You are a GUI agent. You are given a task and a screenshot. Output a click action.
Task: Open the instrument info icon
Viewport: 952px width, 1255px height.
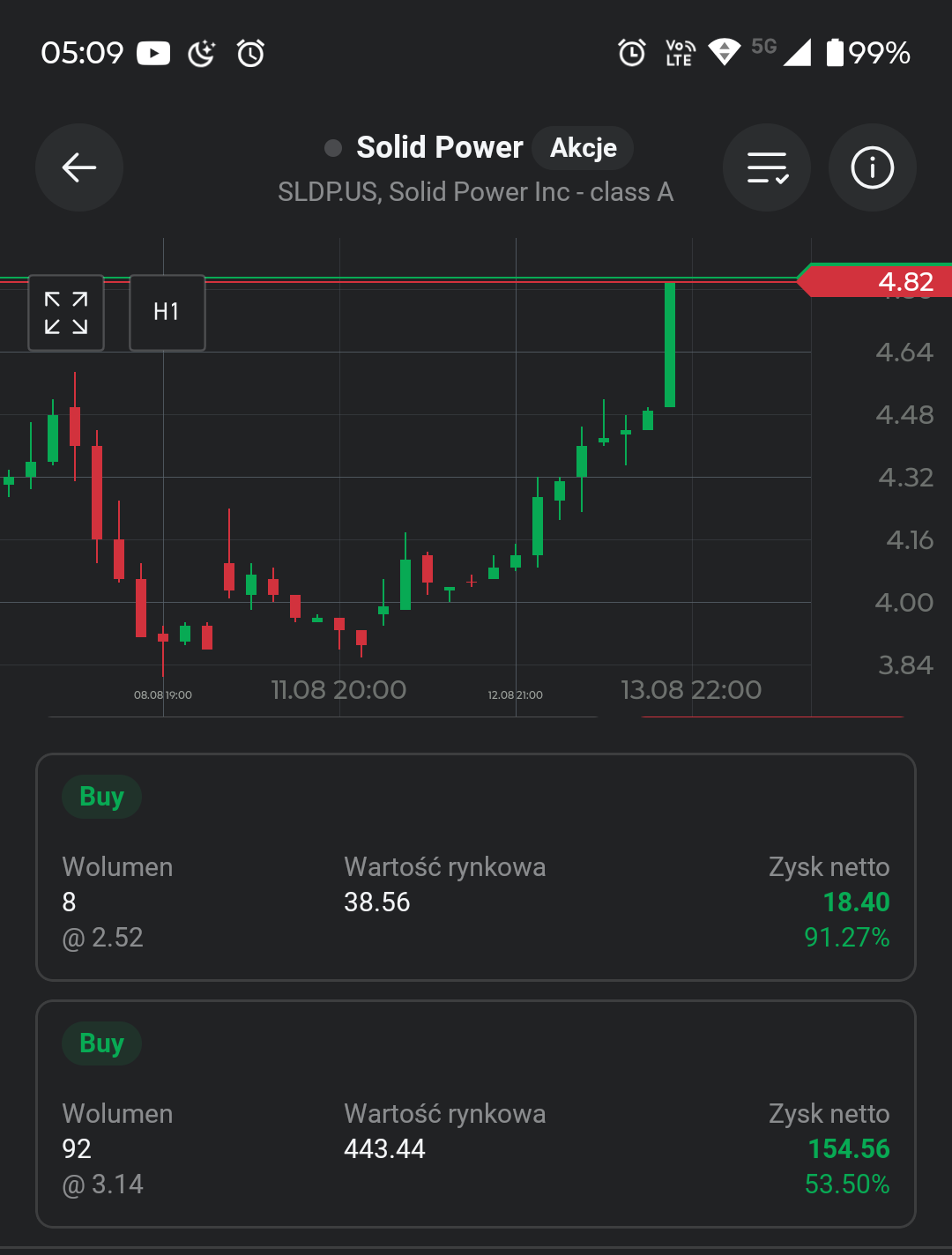[x=873, y=167]
